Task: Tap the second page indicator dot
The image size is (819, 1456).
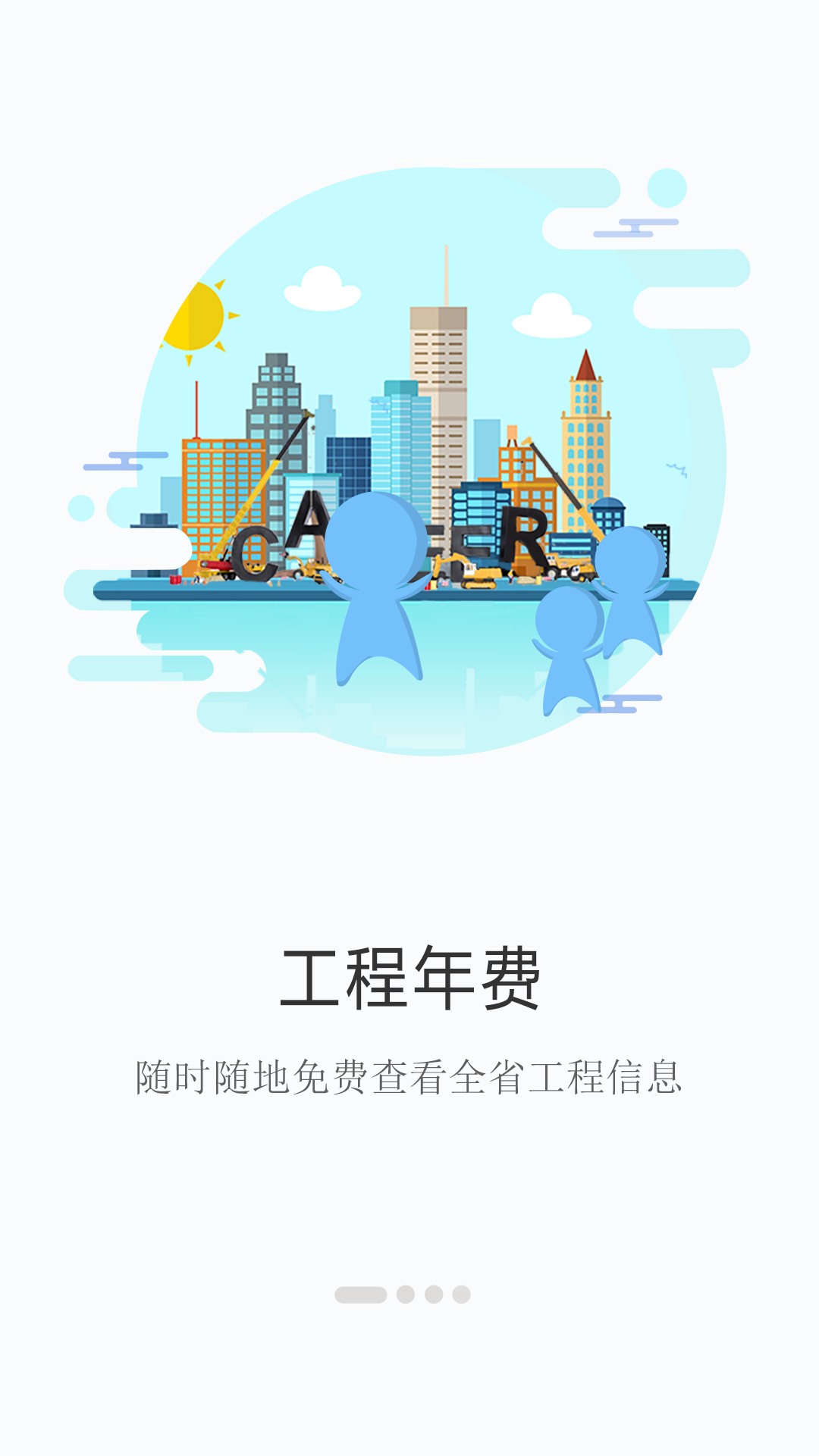Action: (406, 1294)
